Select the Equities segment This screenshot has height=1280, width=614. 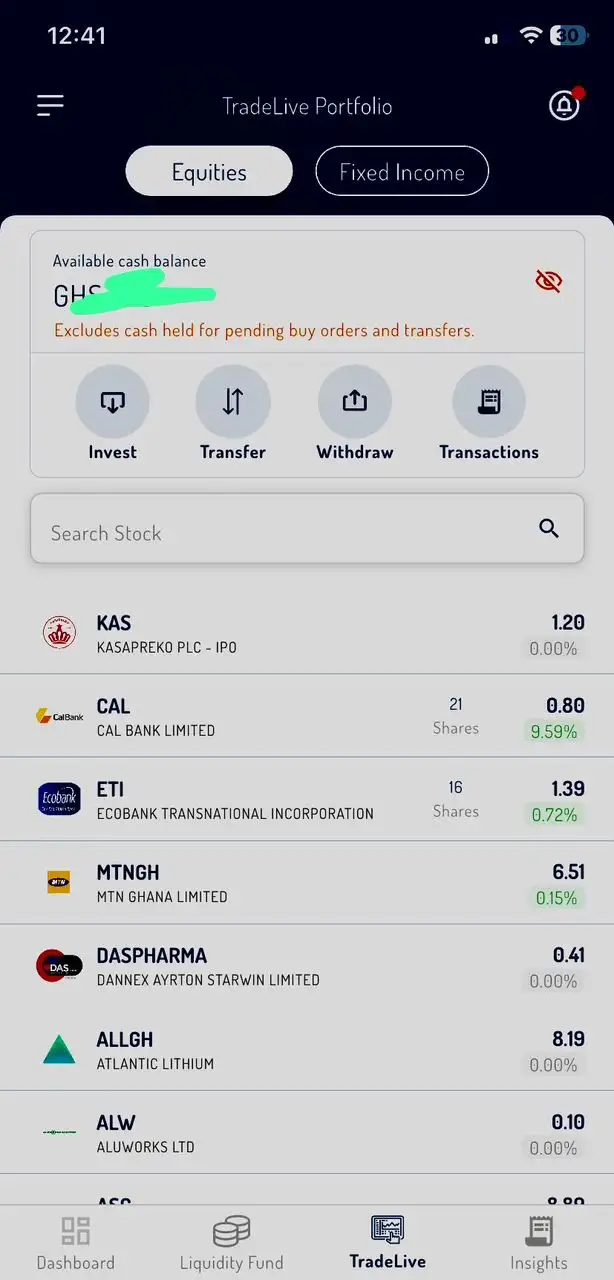coord(209,172)
